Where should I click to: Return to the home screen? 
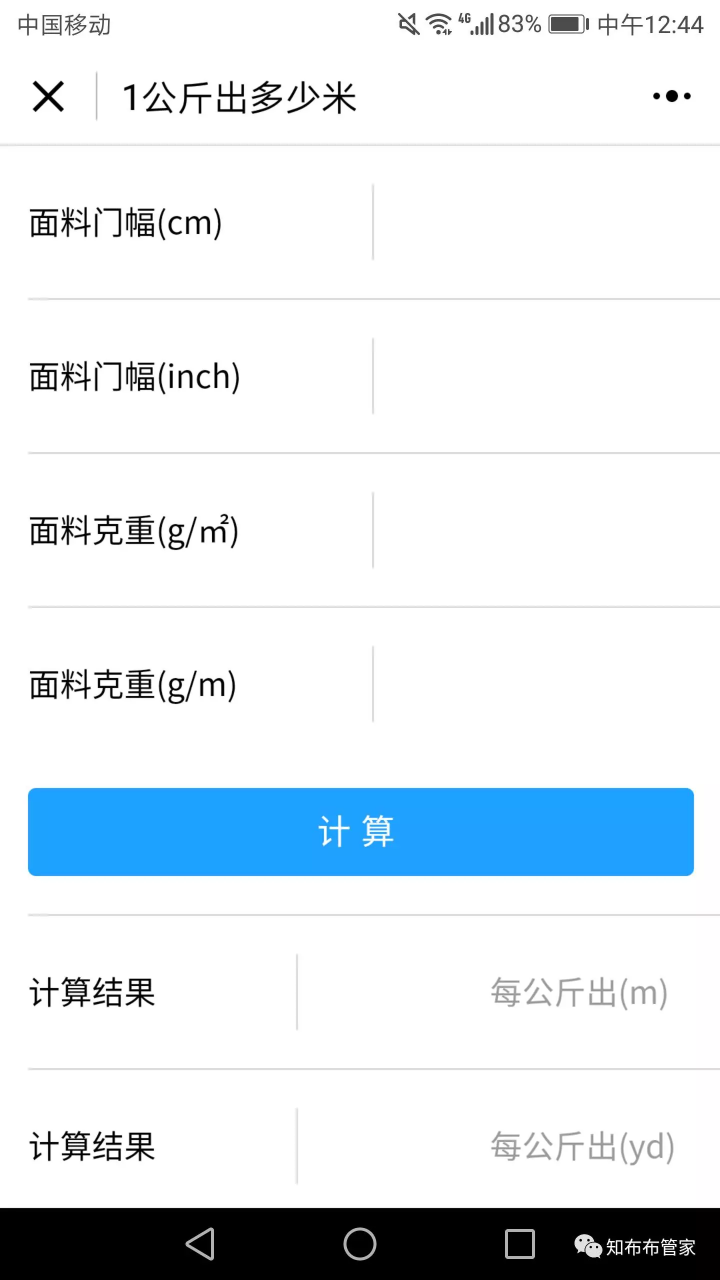(x=360, y=1244)
